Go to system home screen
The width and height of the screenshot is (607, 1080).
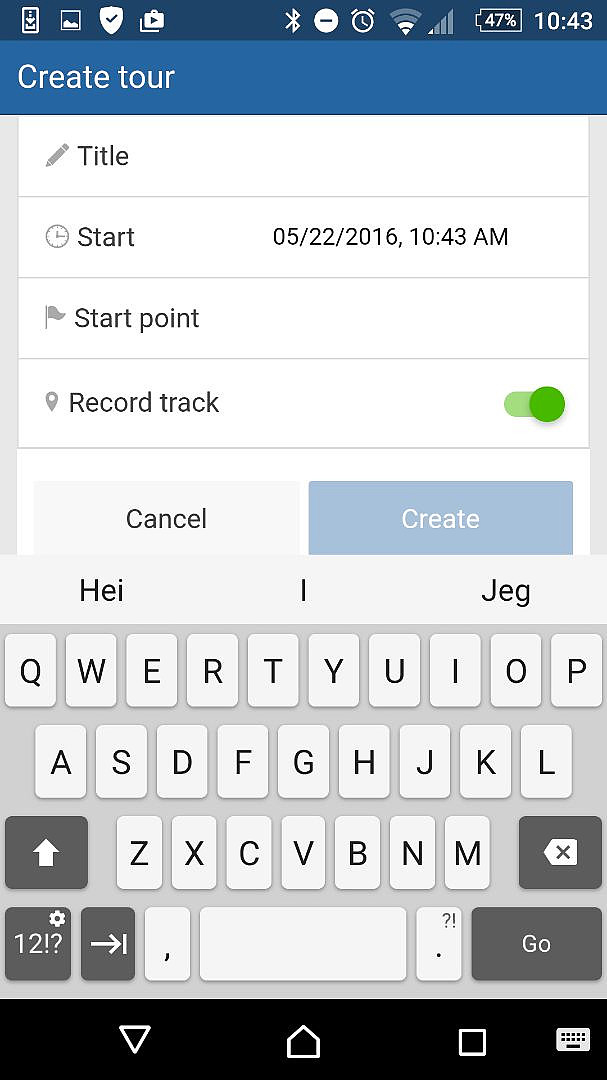pos(303,1041)
